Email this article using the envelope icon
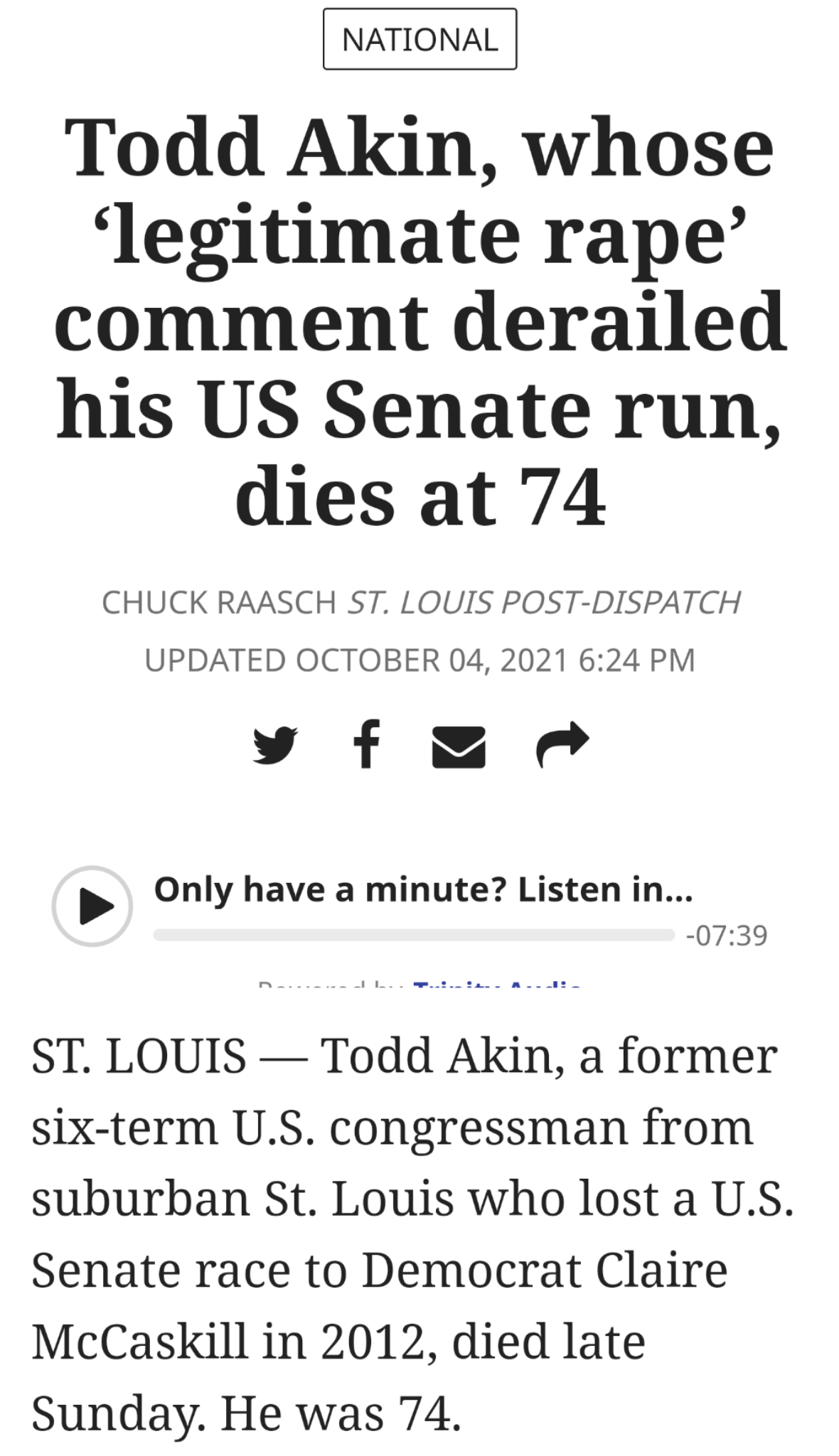This screenshot has height=1456, width=839. [x=459, y=746]
